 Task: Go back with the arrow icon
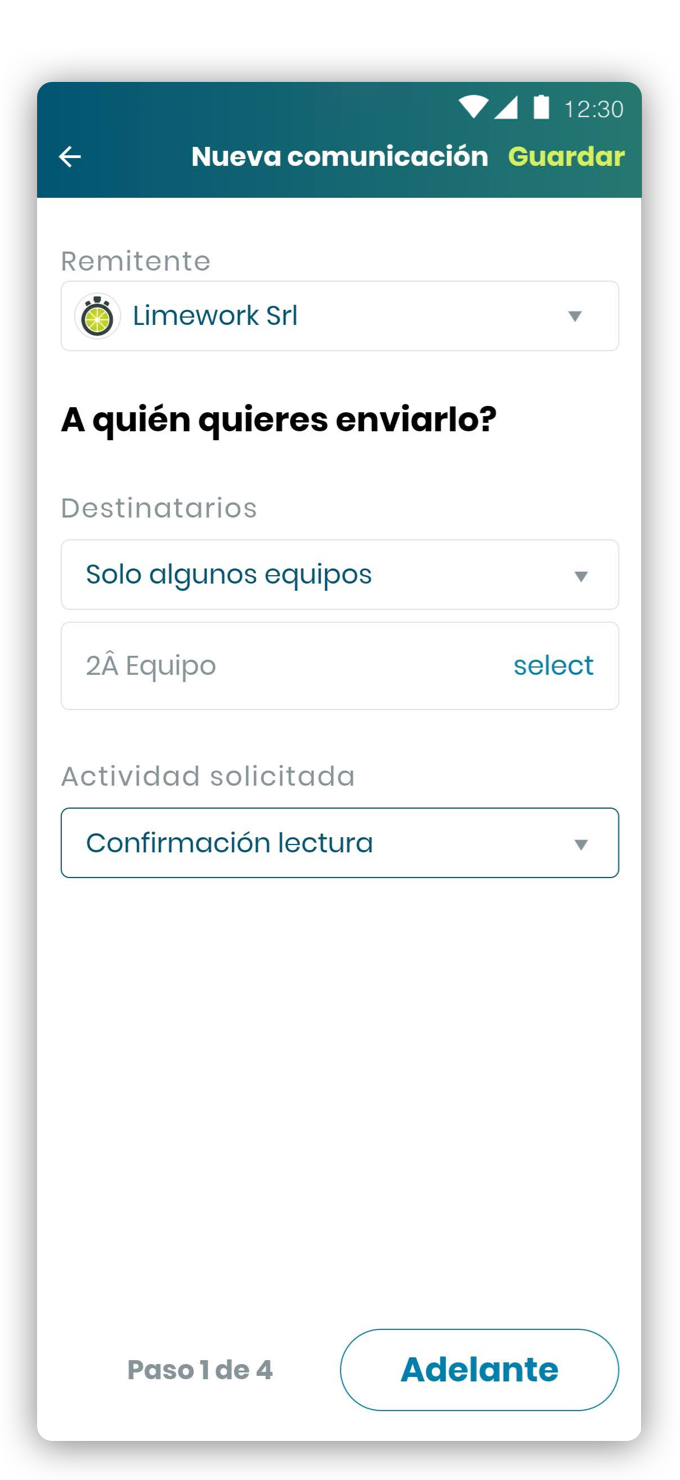[70, 157]
